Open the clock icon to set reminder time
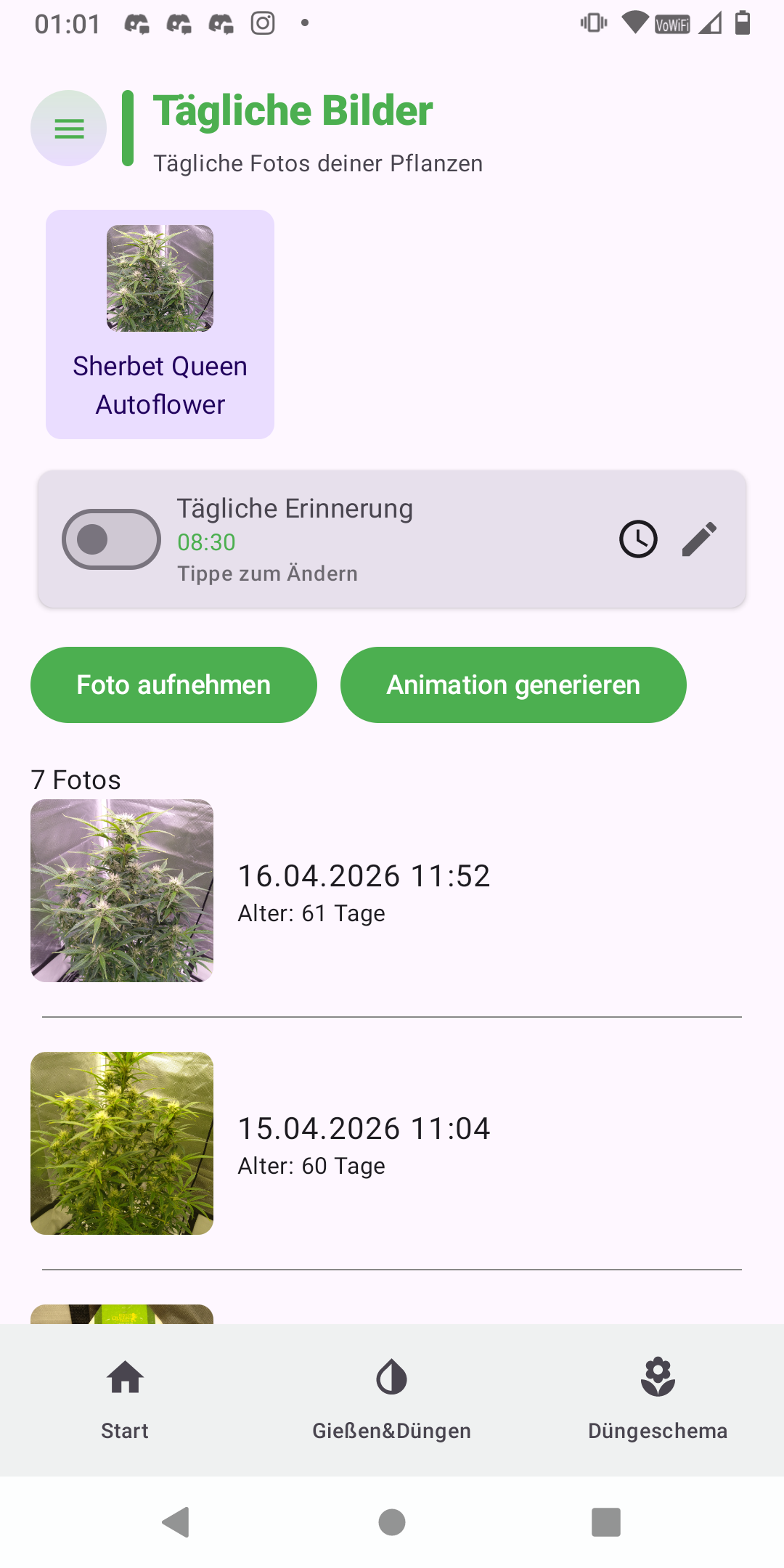784x1568 pixels. [637, 539]
